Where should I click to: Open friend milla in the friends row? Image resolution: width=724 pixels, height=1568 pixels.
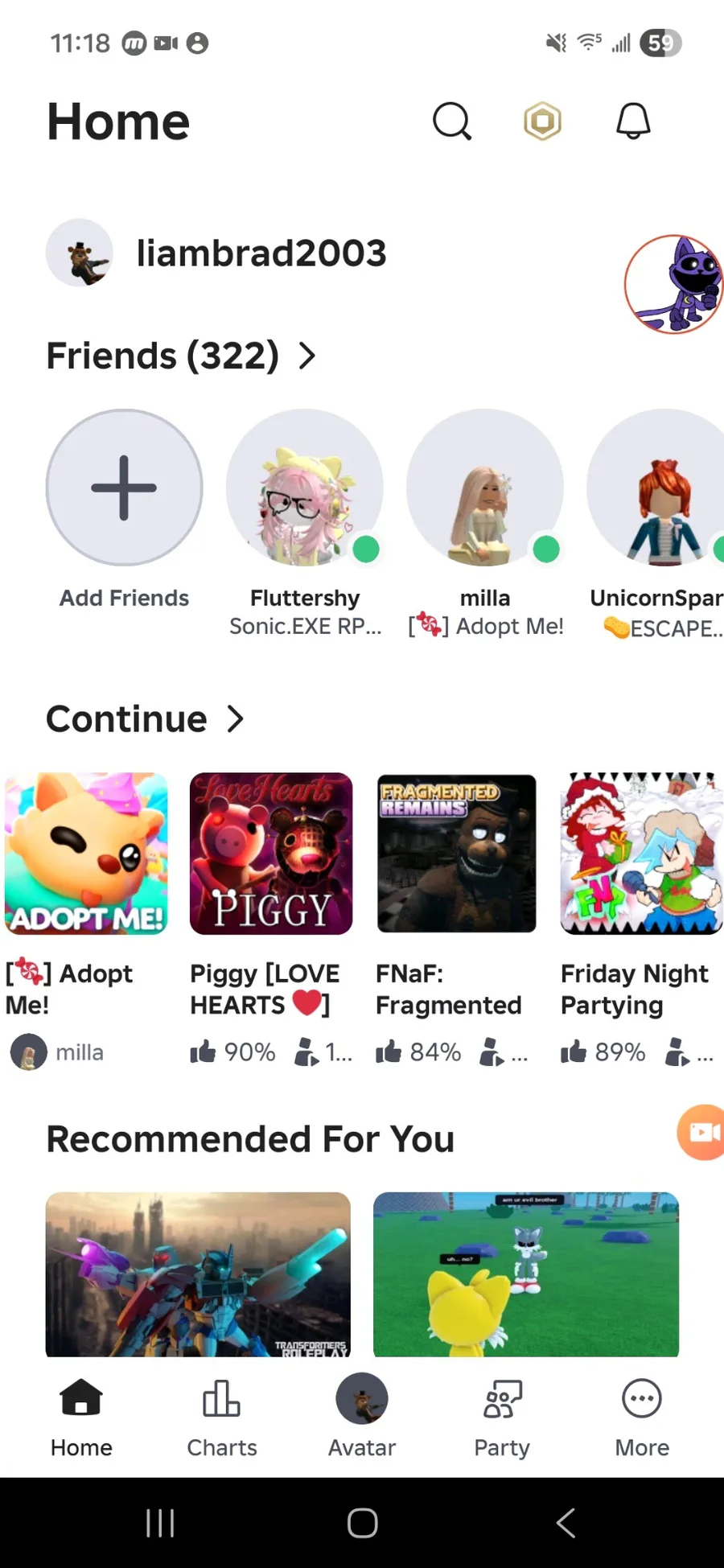coord(485,488)
